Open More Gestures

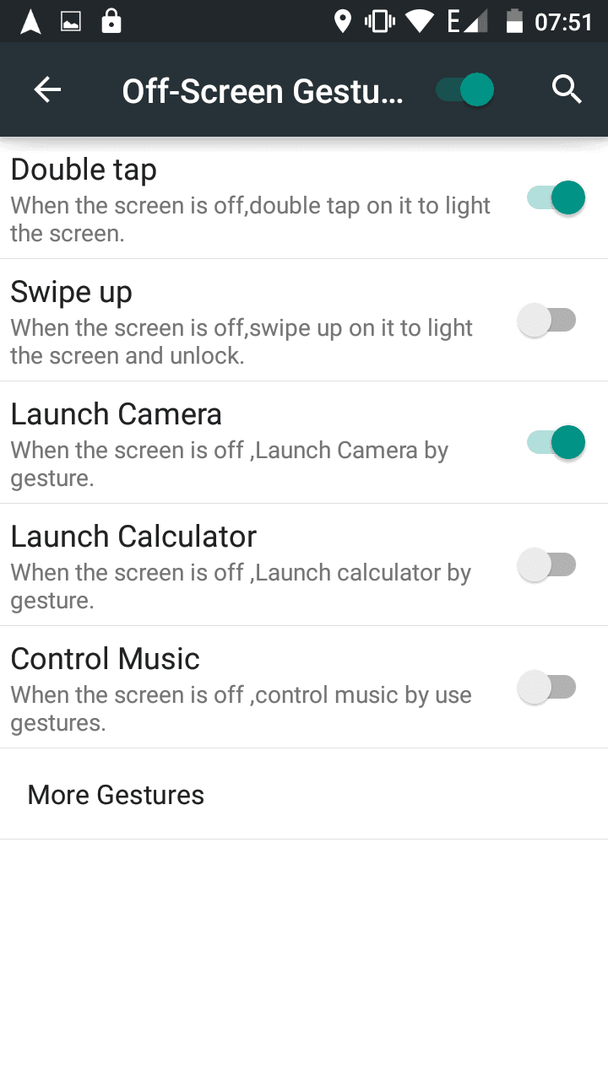(x=304, y=794)
